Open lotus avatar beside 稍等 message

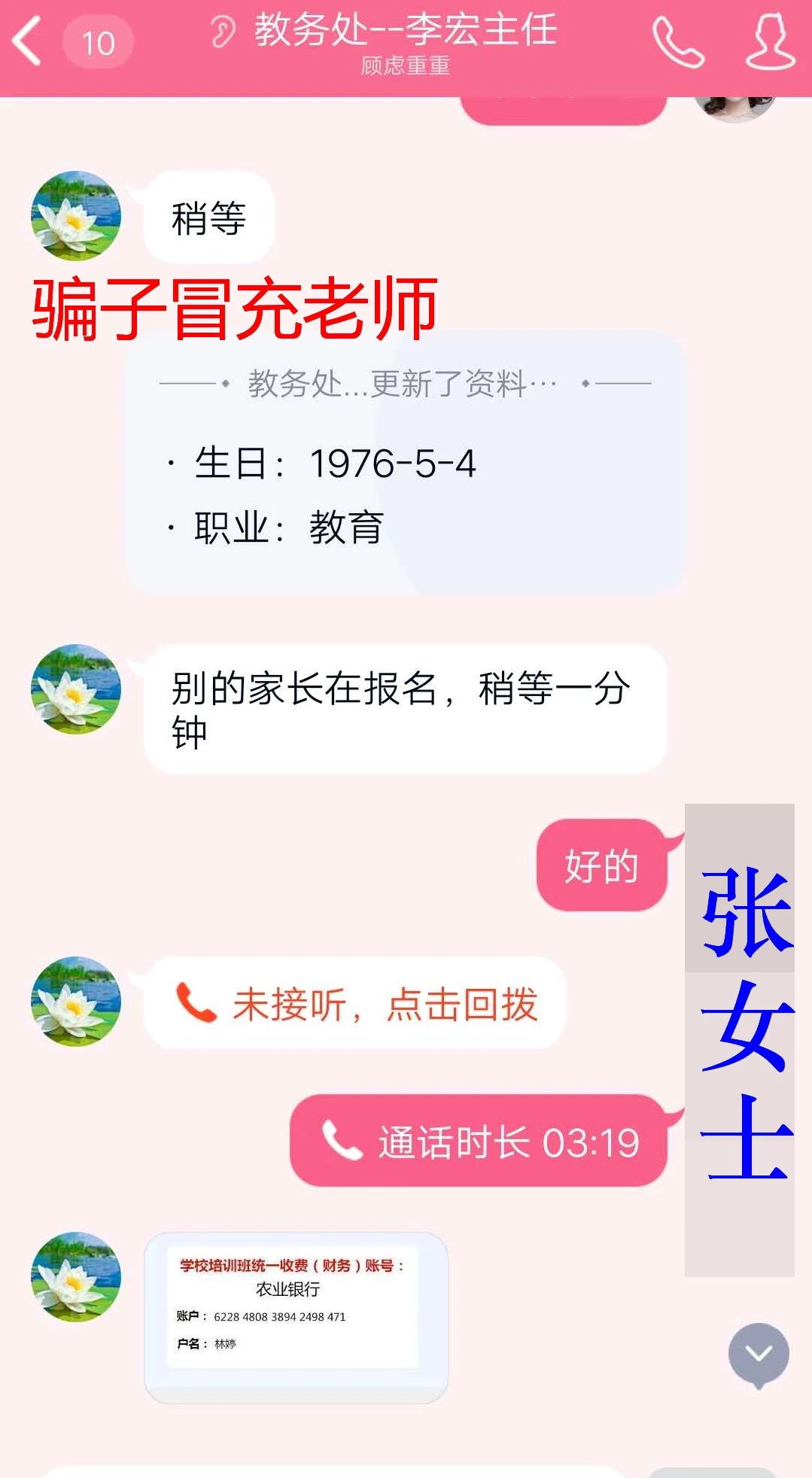(75, 217)
